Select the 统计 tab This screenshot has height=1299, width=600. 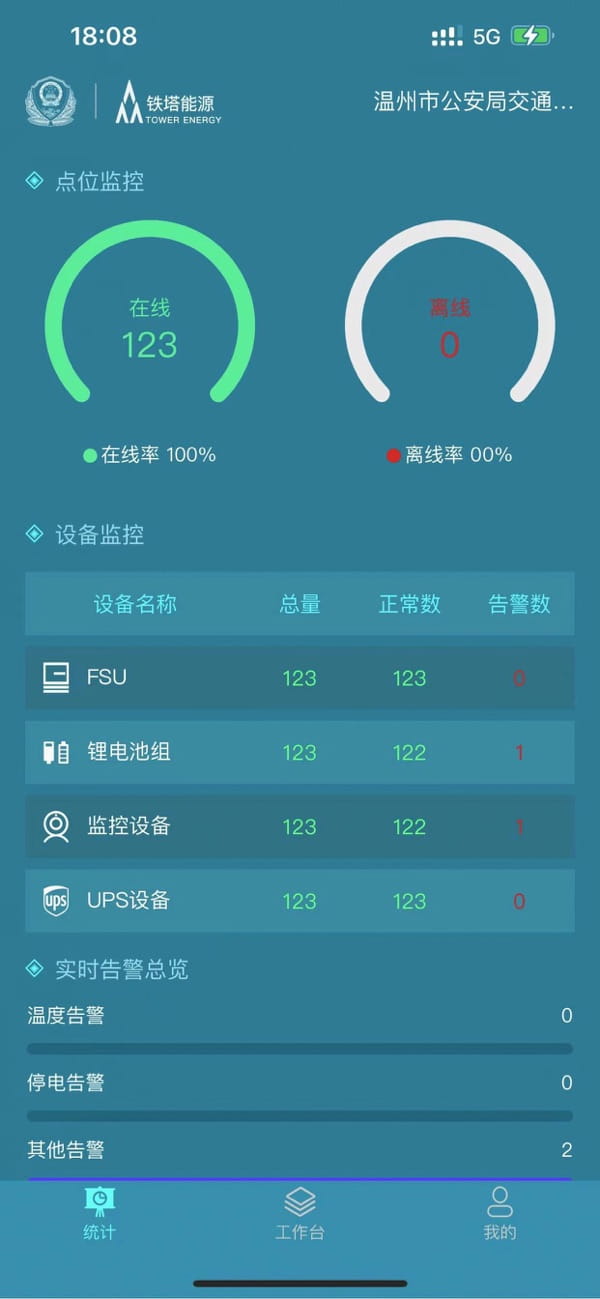tap(99, 1213)
